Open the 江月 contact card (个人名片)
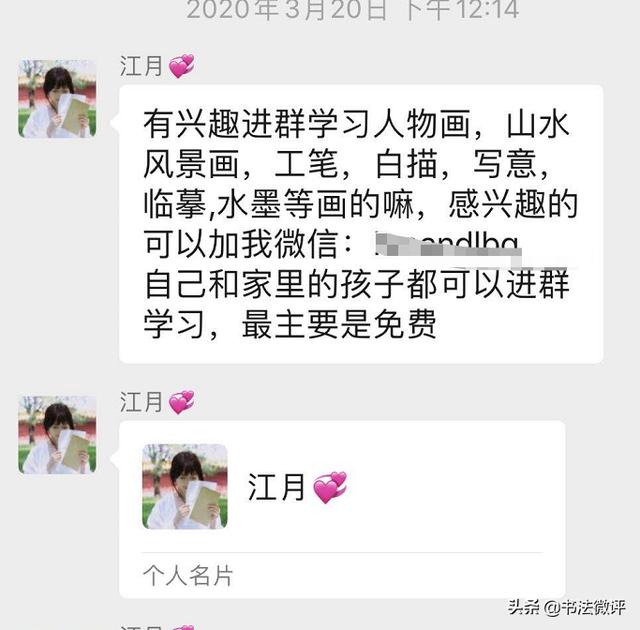Viewport: 640px width, 630px height. (x=340, y=505)
